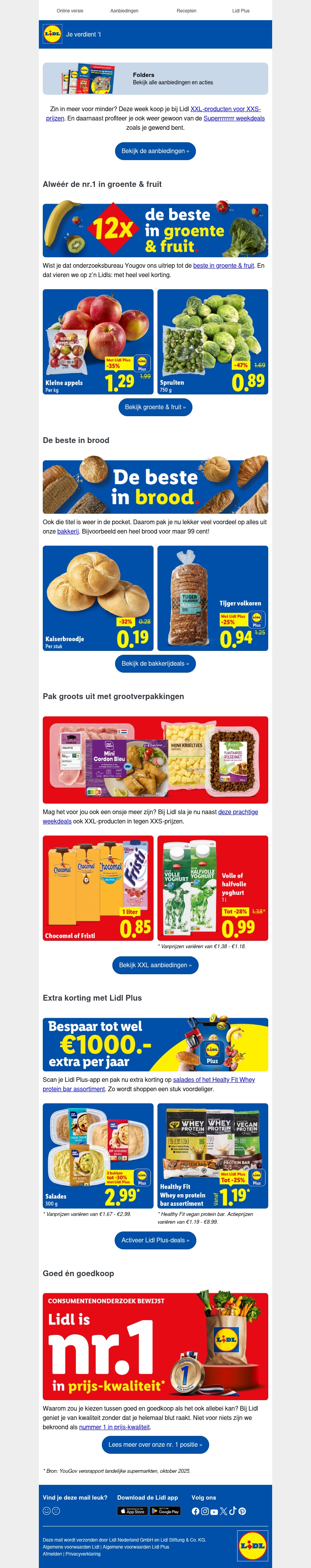Open the Privacyverklaring footer link
This screenshot has height=1568, width=311.
click(x=83, y=1554)
